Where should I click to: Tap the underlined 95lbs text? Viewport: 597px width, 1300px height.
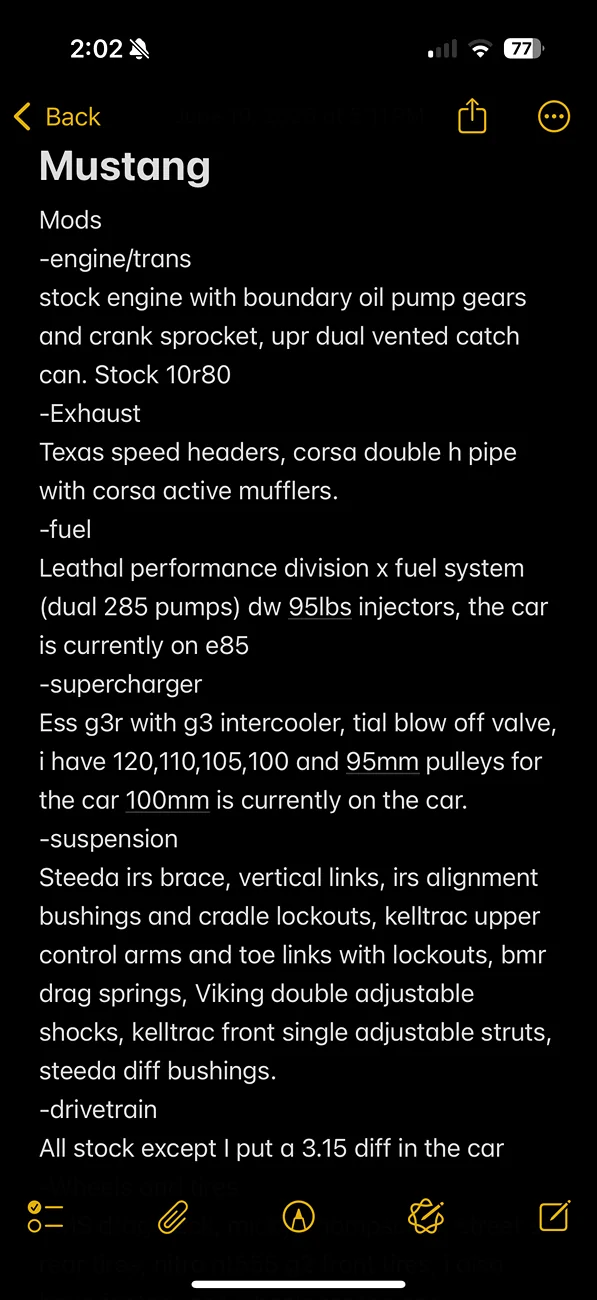point(320,607)
